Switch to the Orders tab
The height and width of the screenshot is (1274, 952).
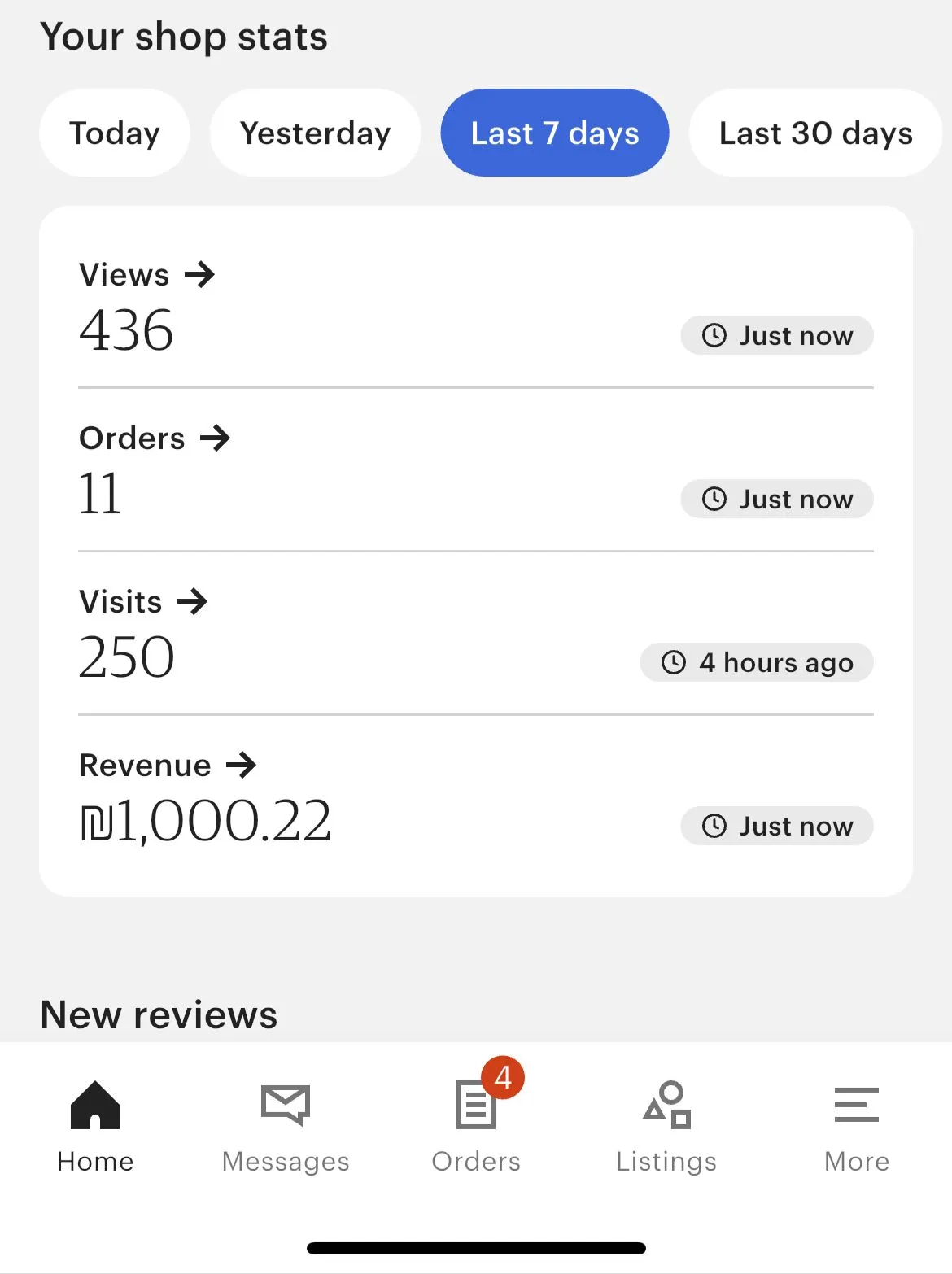coord(476,1127)
